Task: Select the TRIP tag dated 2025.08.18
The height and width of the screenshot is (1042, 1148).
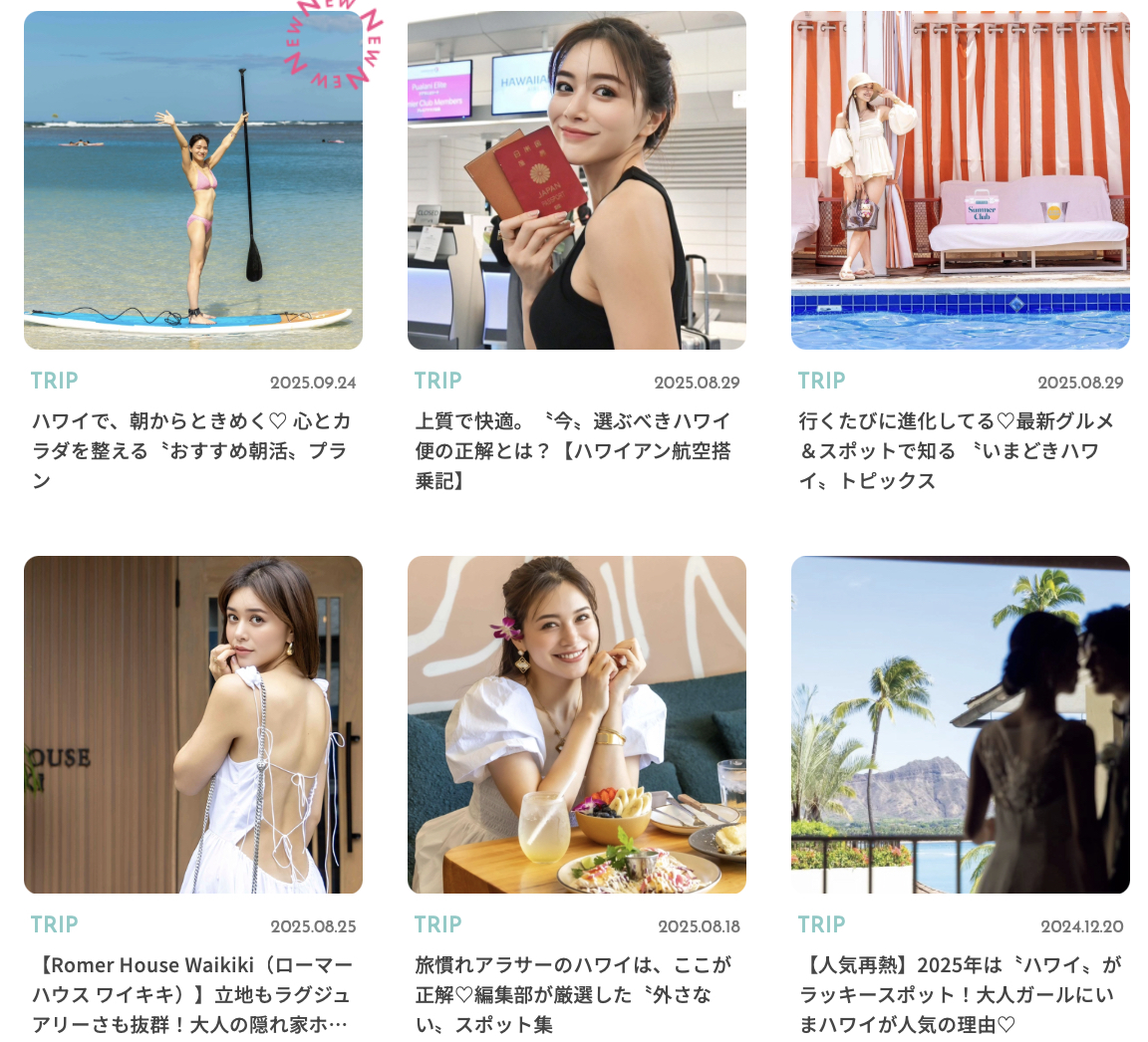Action: pos(437,924)
